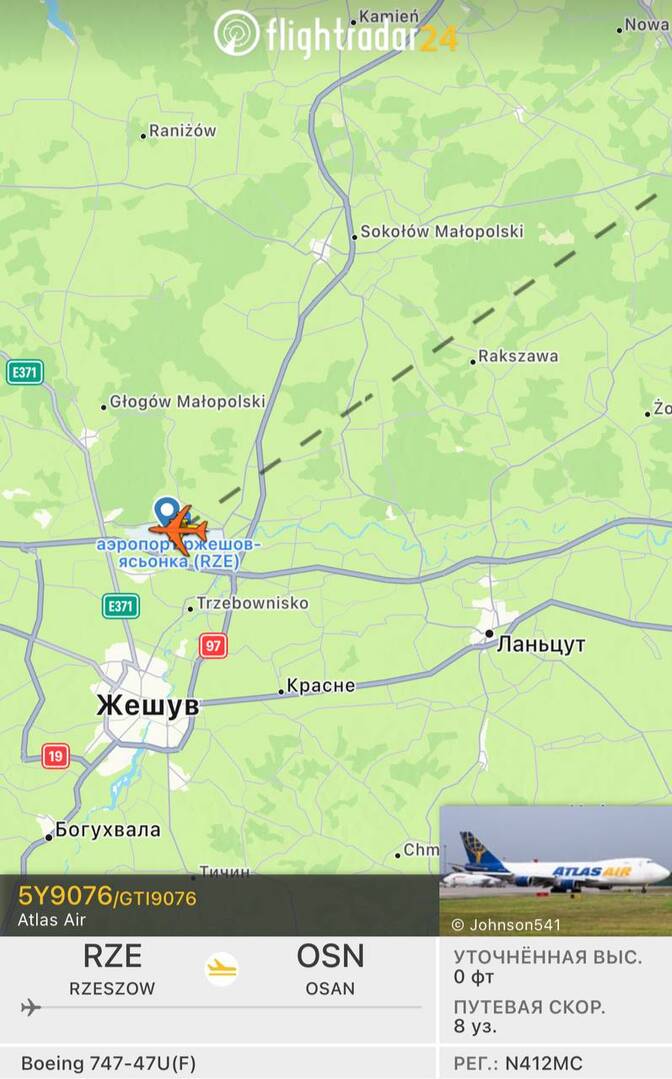Tap the orange Atlas Air plane icon on map
The image size is (672, 1079).
coord(180,530)
